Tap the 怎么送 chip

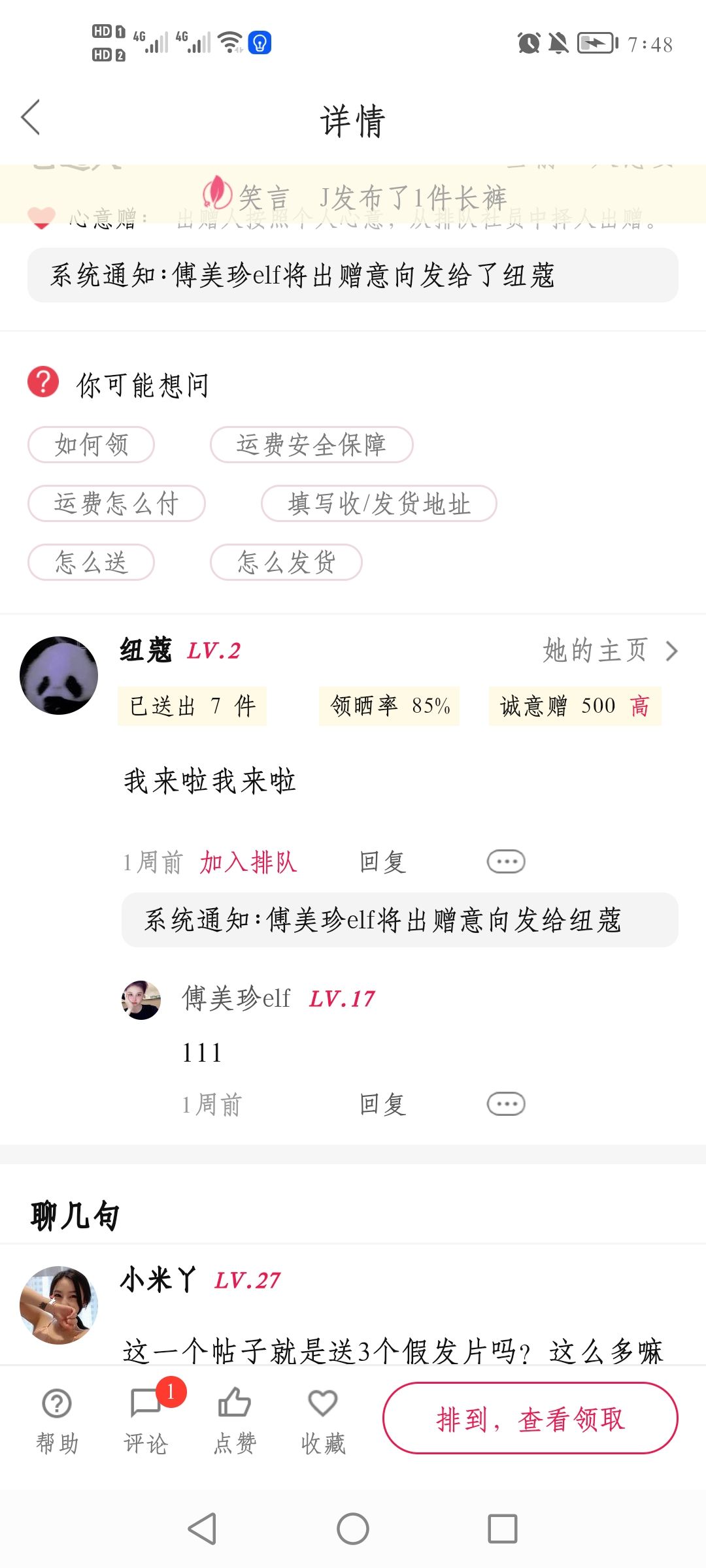click(91, 563)
